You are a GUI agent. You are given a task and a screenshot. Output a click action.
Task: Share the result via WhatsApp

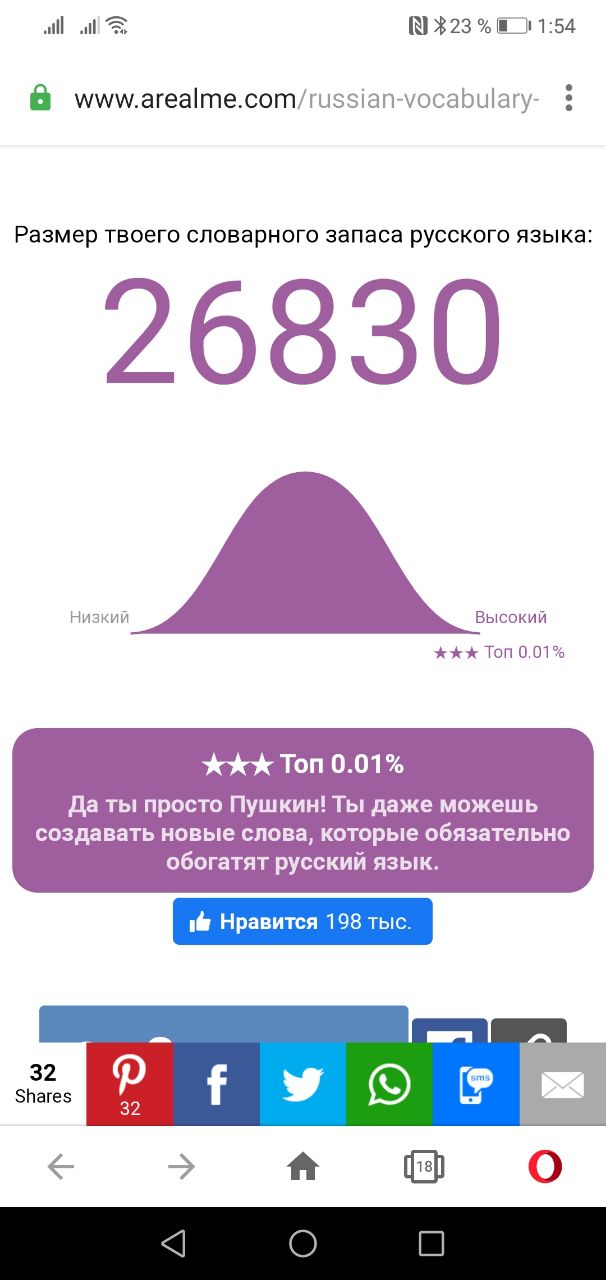pos(389,1084)
